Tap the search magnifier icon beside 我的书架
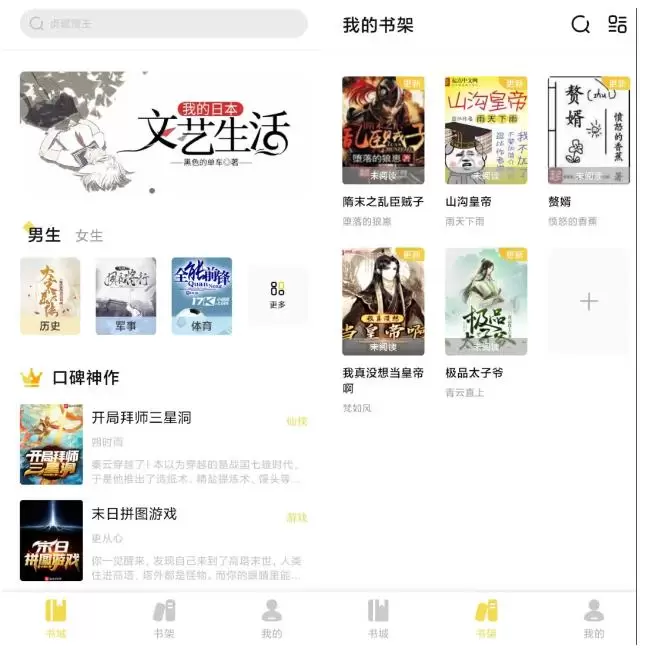This screenshot has height=653, width=646. coord(581,25)
